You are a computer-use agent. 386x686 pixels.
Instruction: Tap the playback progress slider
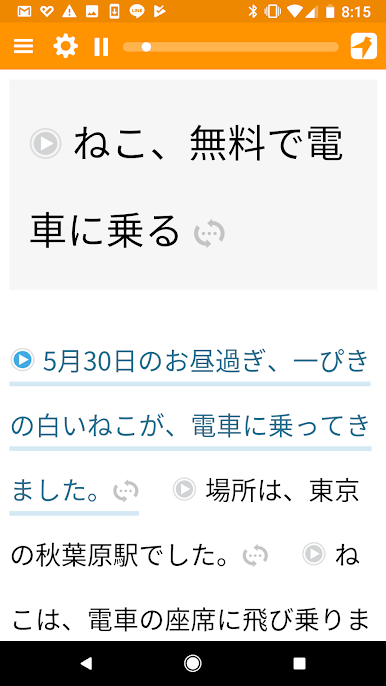[231, 47]
